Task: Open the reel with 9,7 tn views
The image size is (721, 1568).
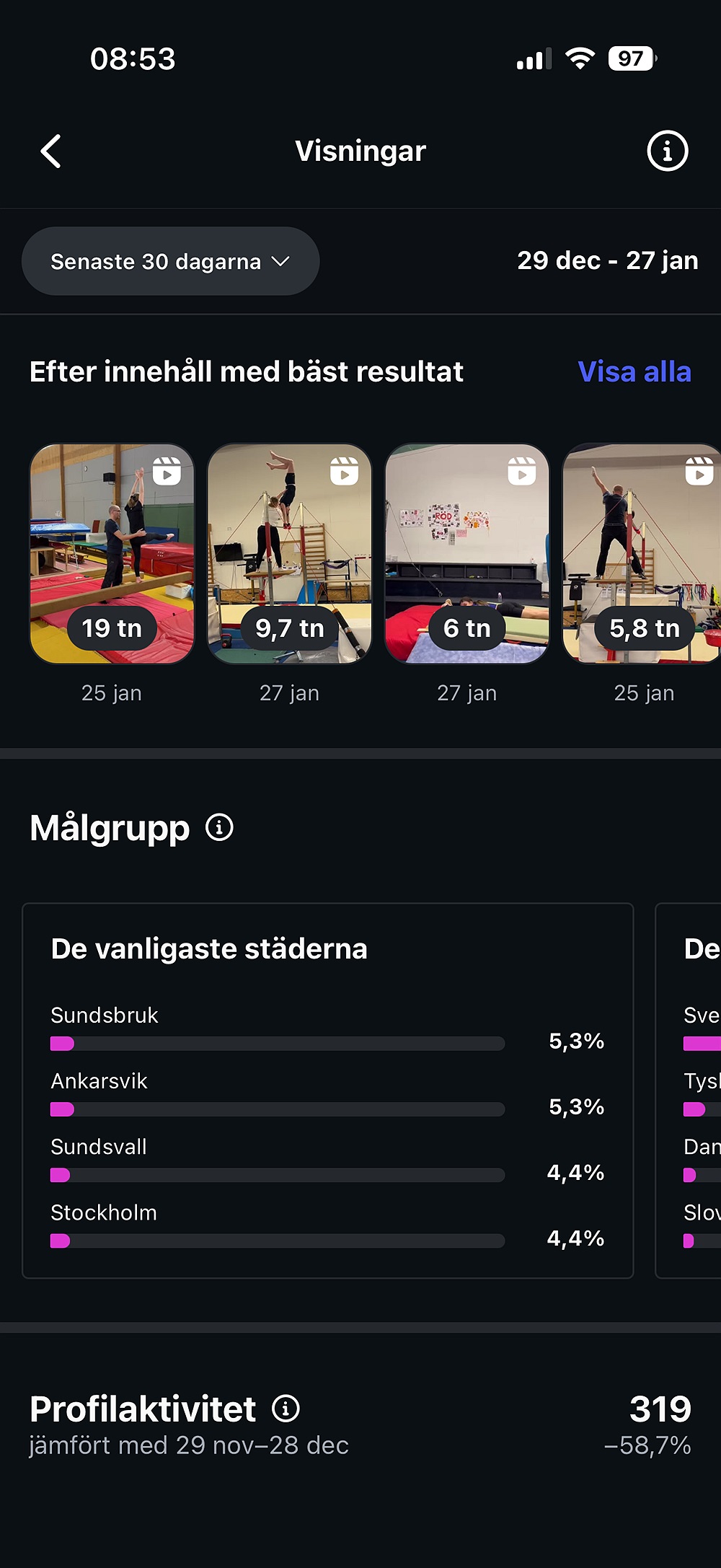Action: [x=289, y=553]
